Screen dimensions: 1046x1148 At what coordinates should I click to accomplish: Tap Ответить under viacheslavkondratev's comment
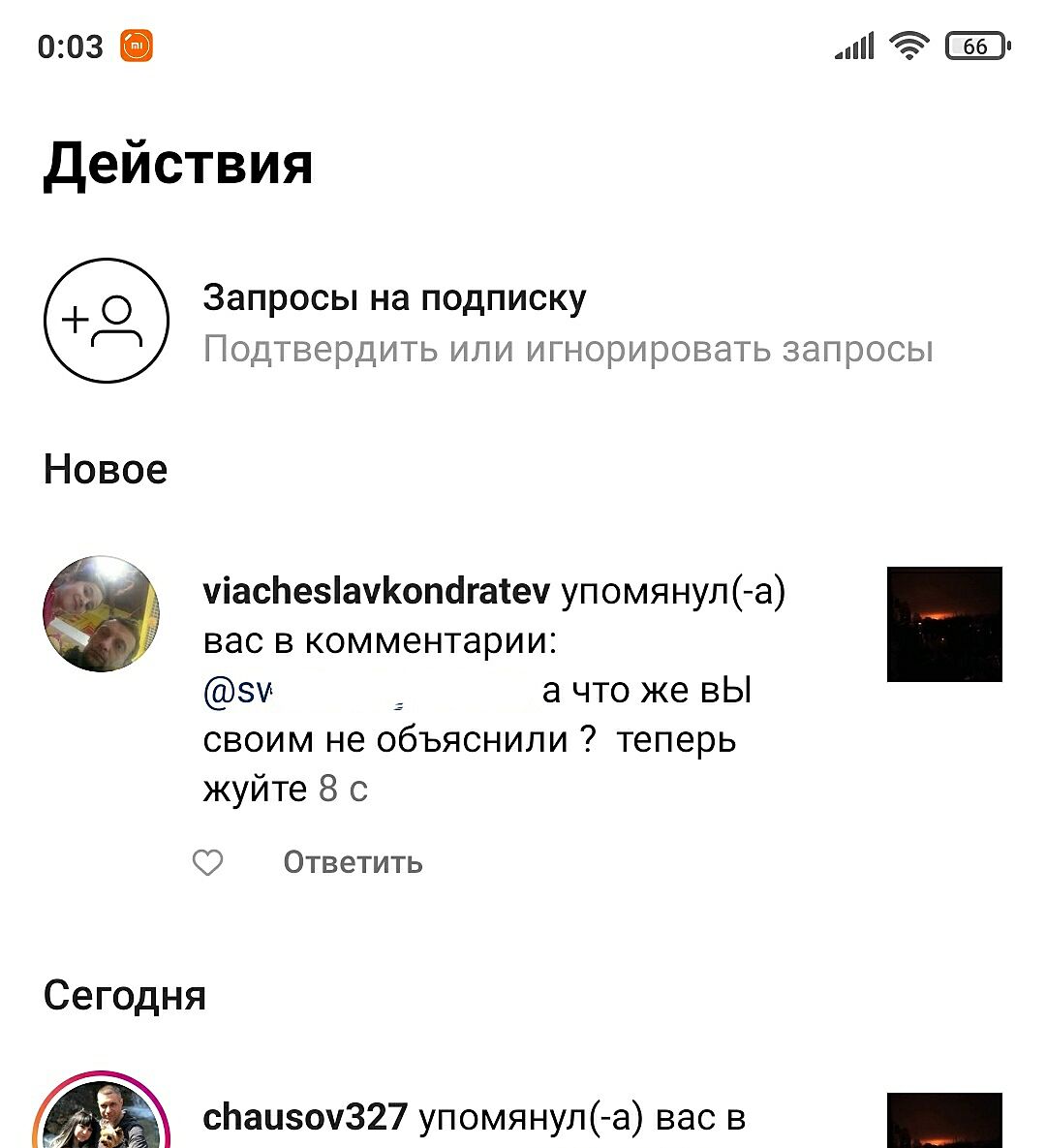tap(353, 862)
